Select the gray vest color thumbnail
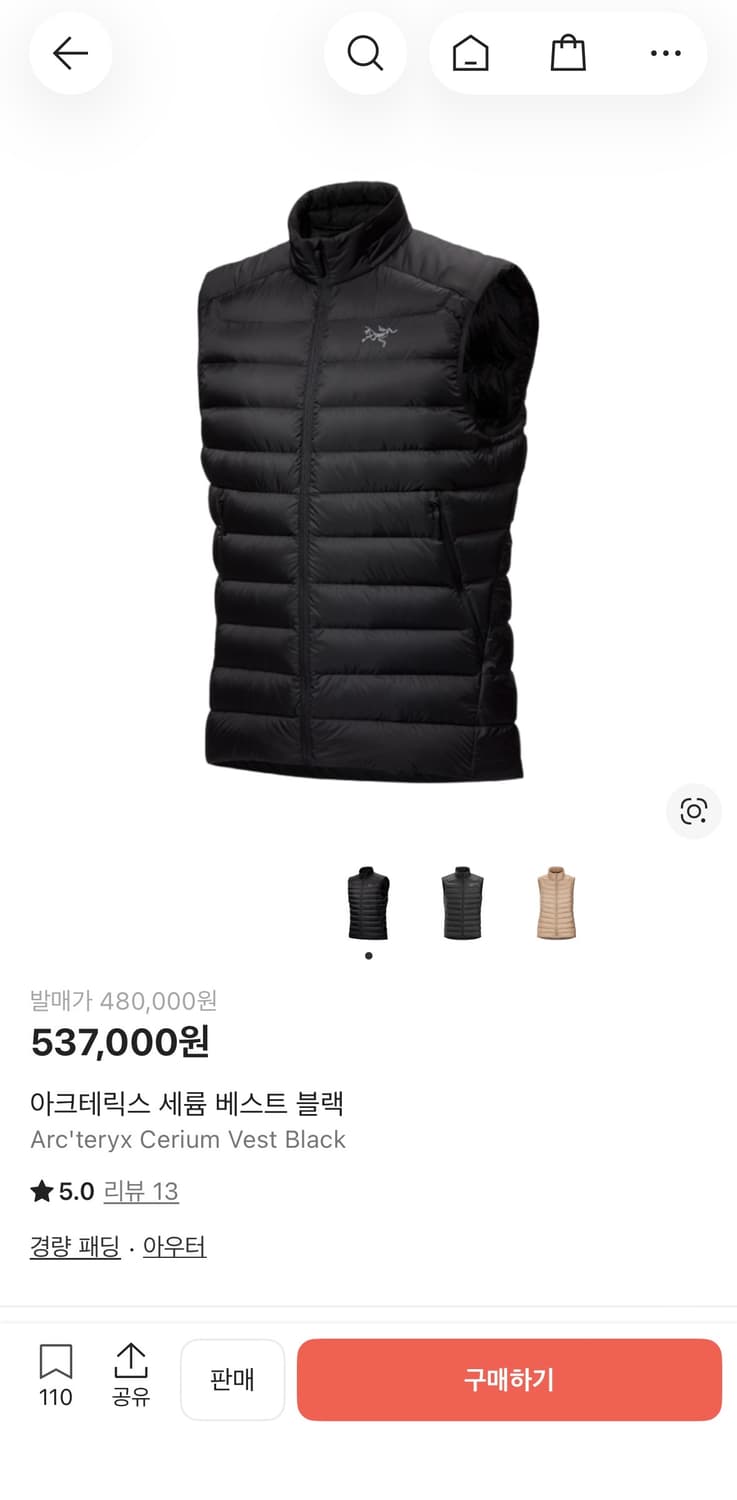Screen dimensions: 737x1500 [x=460, y=903]
